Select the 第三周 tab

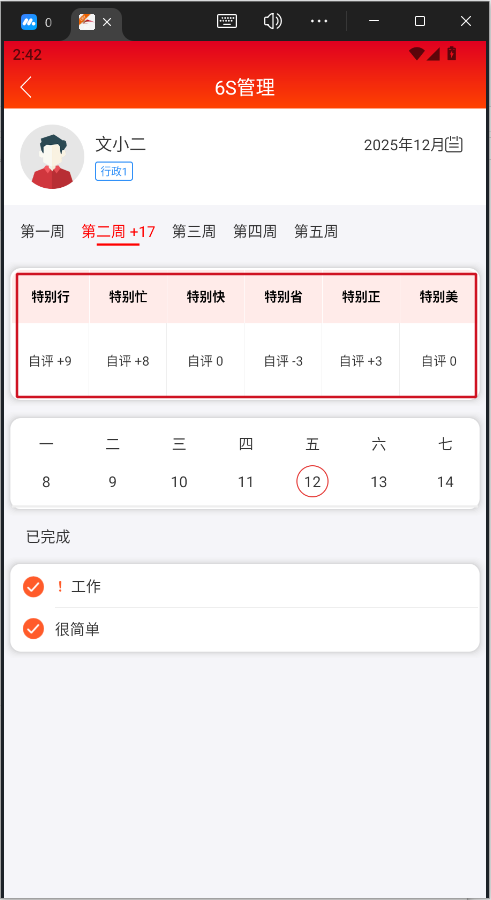(x=194, y=232)
